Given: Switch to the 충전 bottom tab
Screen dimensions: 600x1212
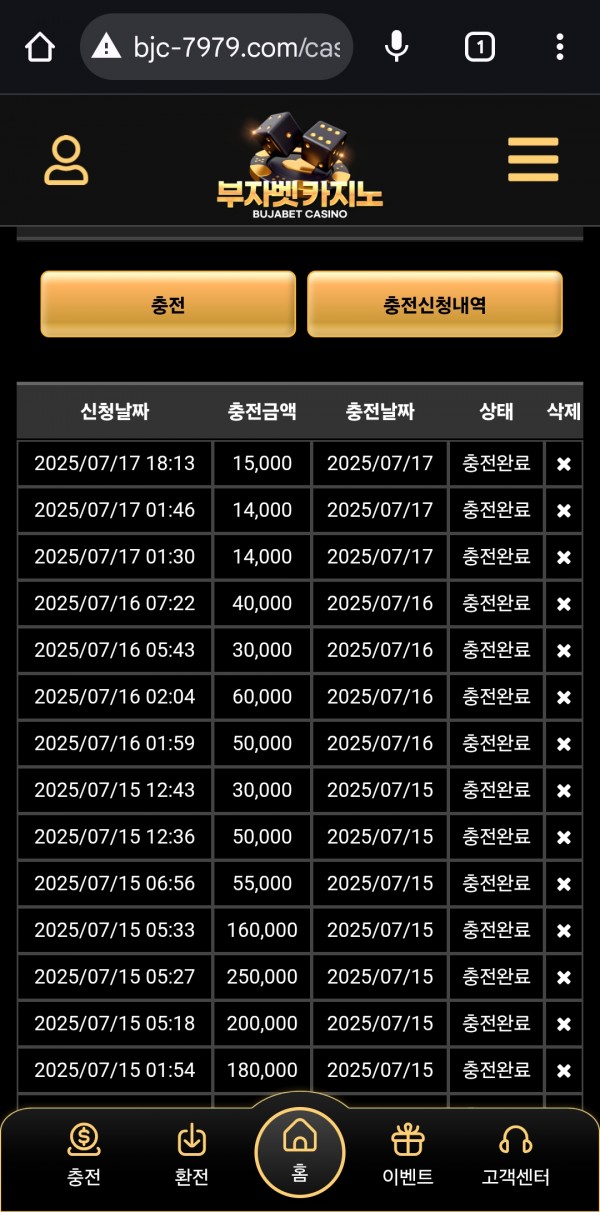Looking at the screenshot, I should [x=84, y=1155].
